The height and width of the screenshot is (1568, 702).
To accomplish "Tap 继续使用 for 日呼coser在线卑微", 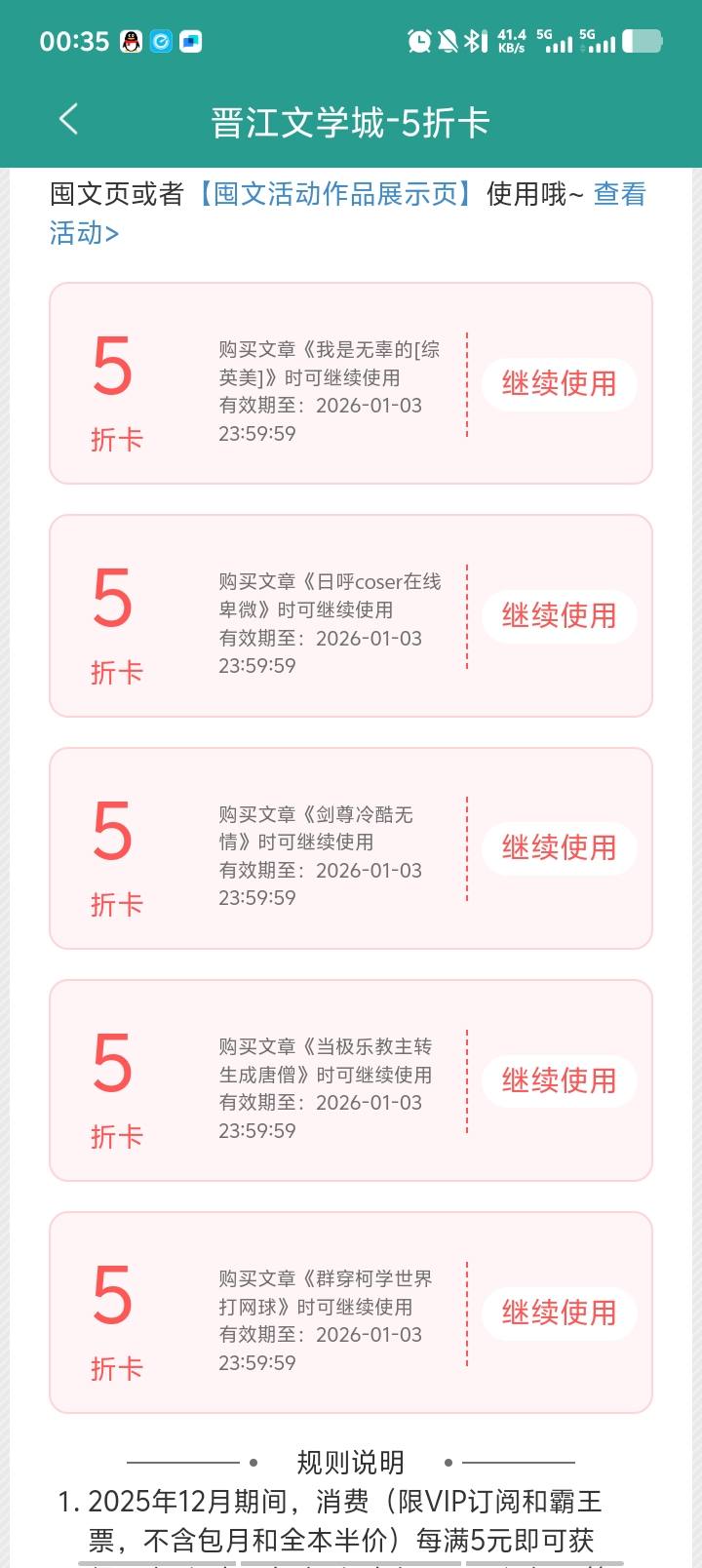I will coord(559,616).
